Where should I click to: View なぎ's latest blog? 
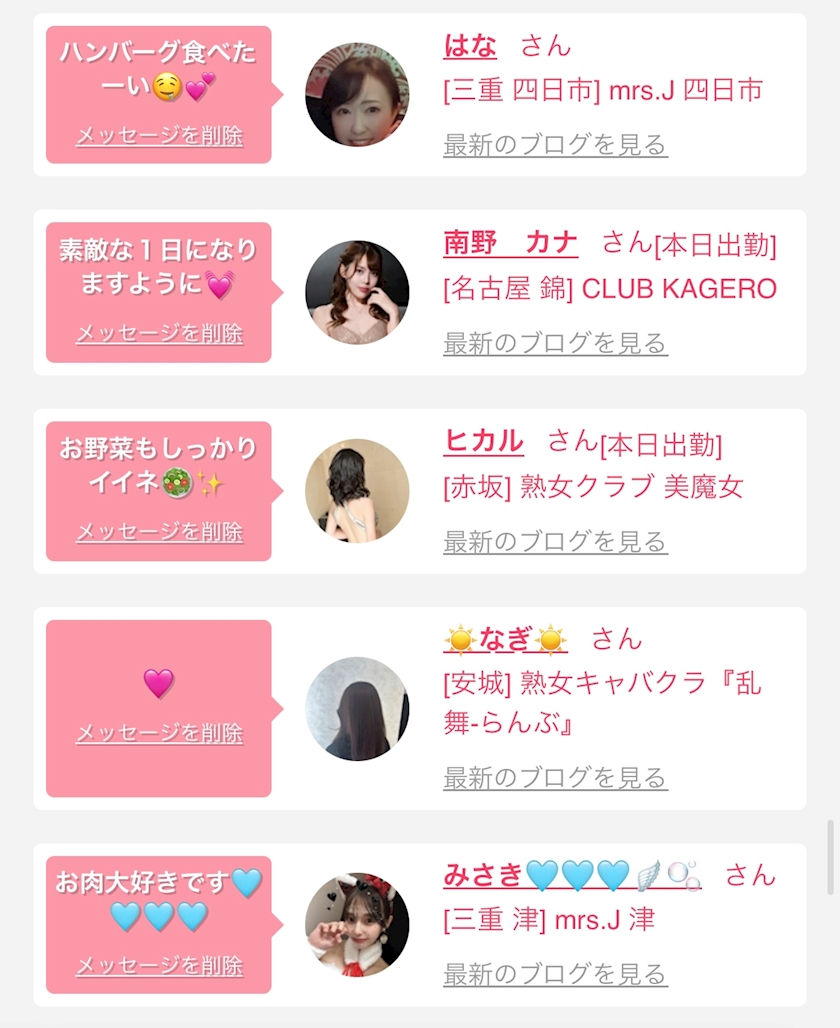click(555, 778)
